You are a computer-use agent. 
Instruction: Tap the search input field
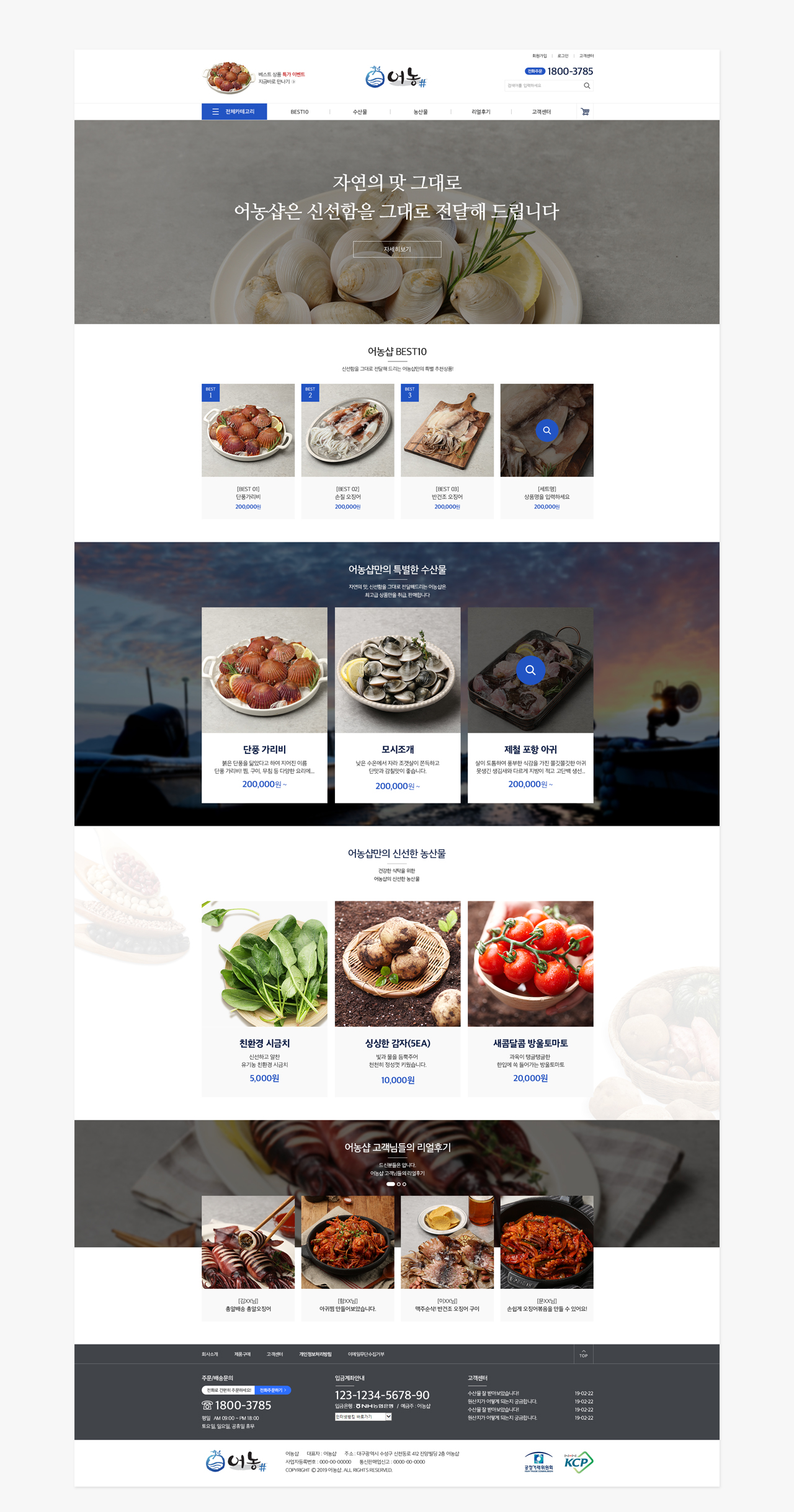point(543,86)
